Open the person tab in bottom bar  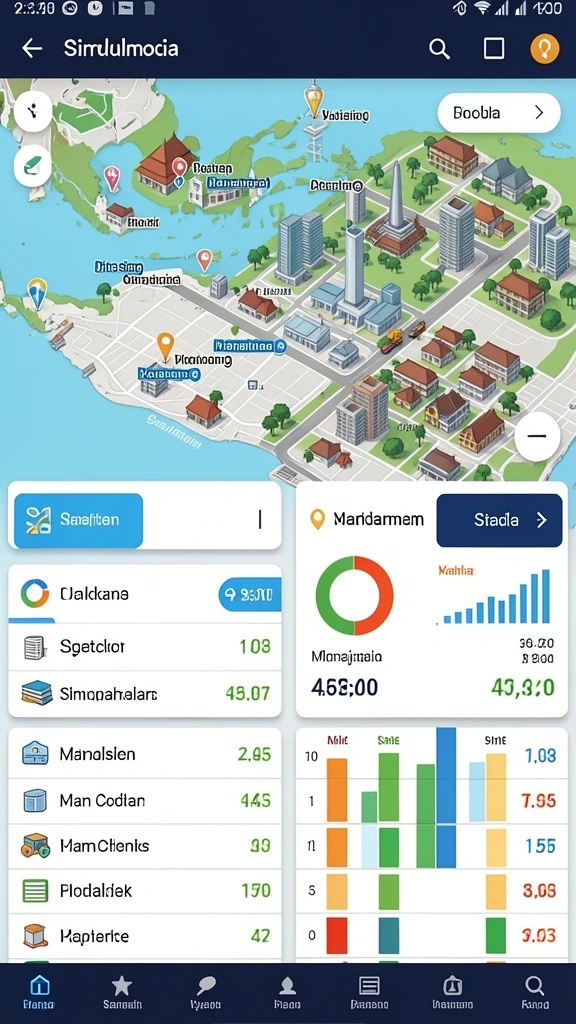point(287,993)
